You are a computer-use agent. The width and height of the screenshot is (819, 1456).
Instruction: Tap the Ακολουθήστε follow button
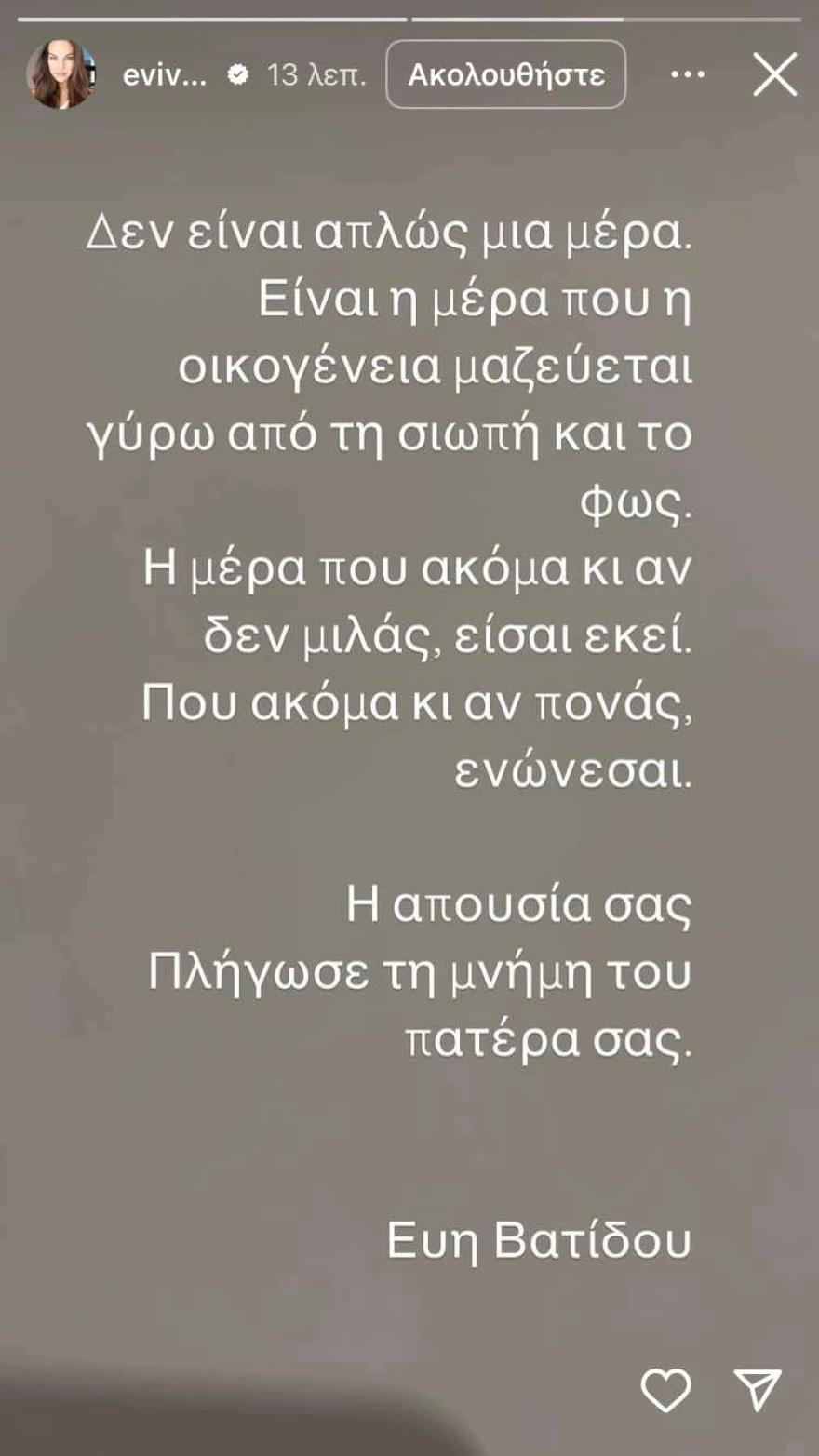point(506,74)
